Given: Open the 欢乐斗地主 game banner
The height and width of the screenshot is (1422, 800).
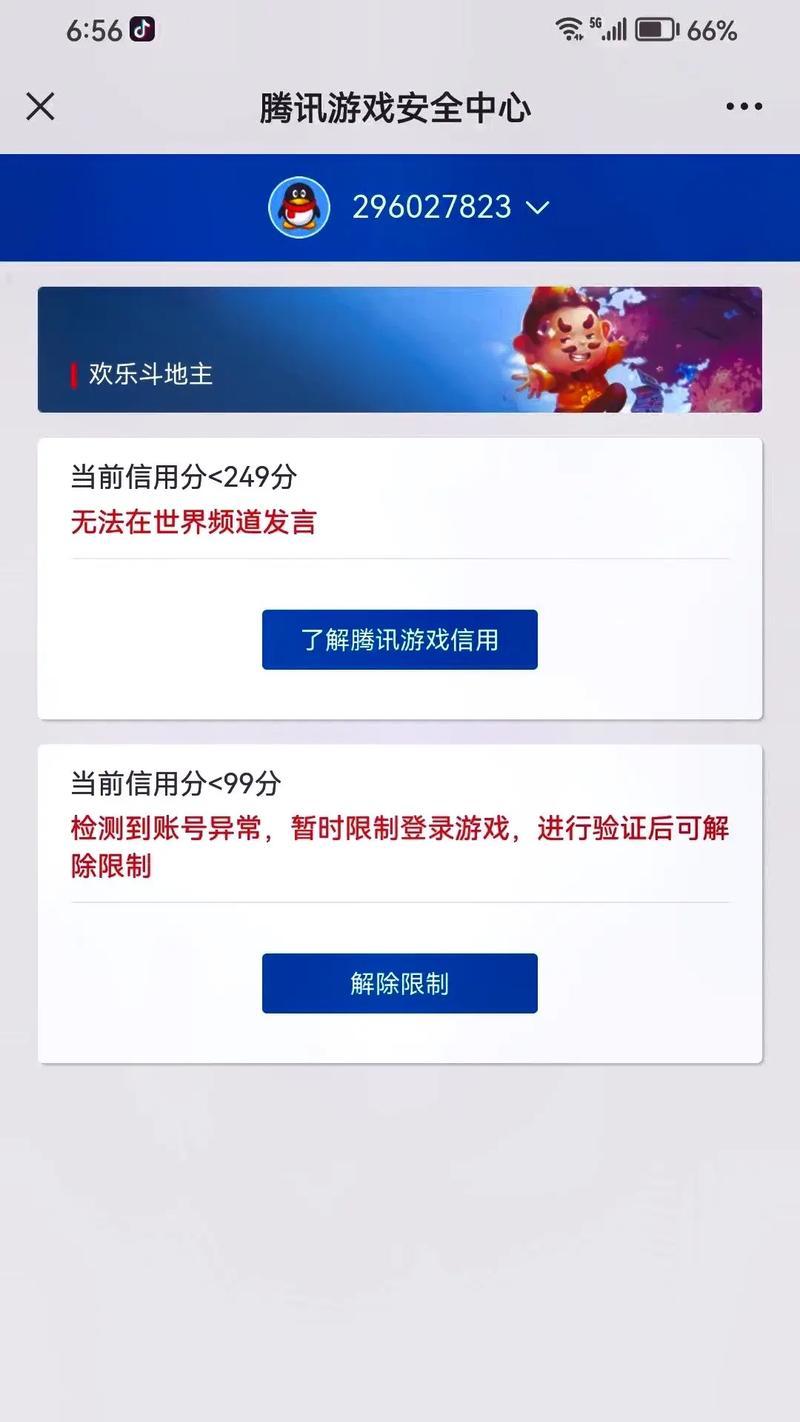Looking at the screenshot, I should tap(400, 350).
